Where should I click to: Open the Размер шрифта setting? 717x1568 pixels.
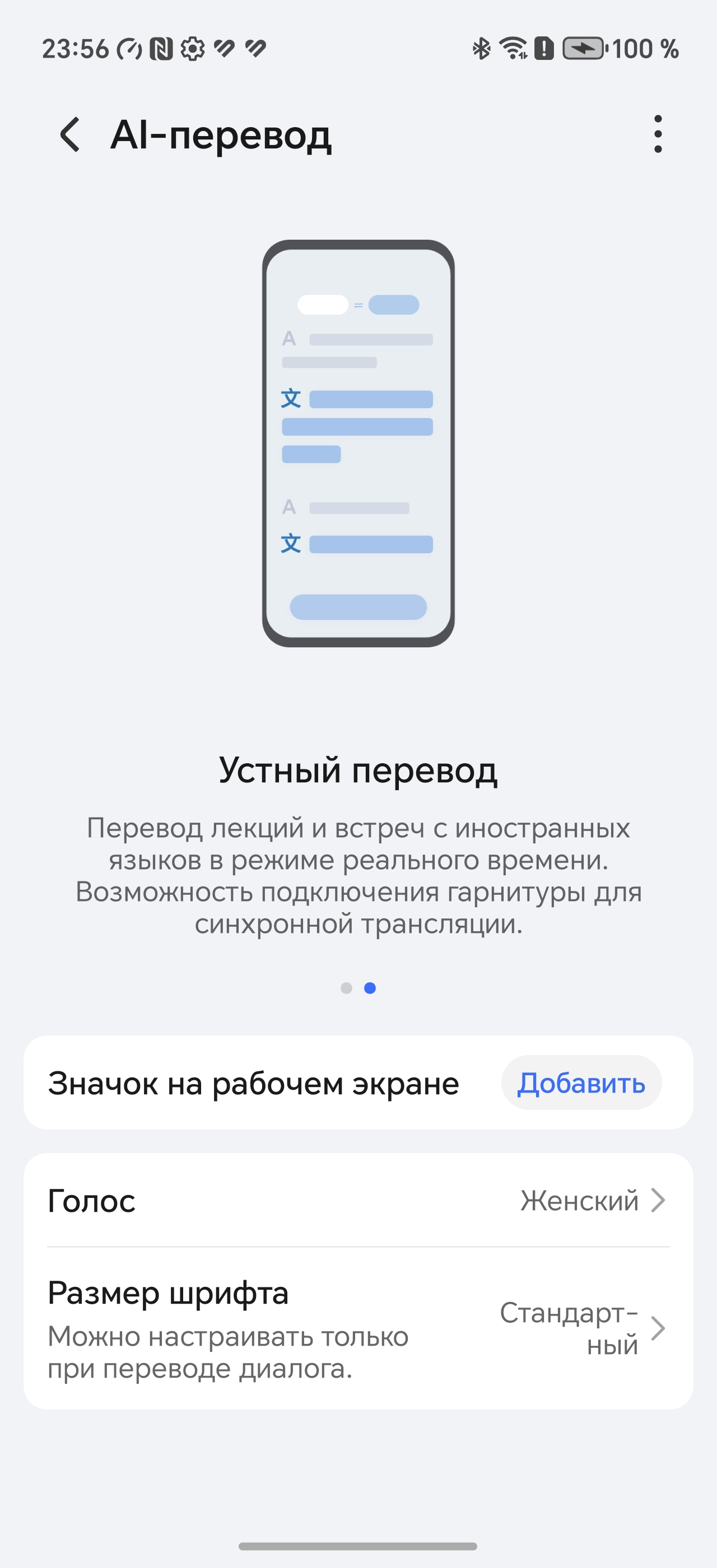(358, 1329)
